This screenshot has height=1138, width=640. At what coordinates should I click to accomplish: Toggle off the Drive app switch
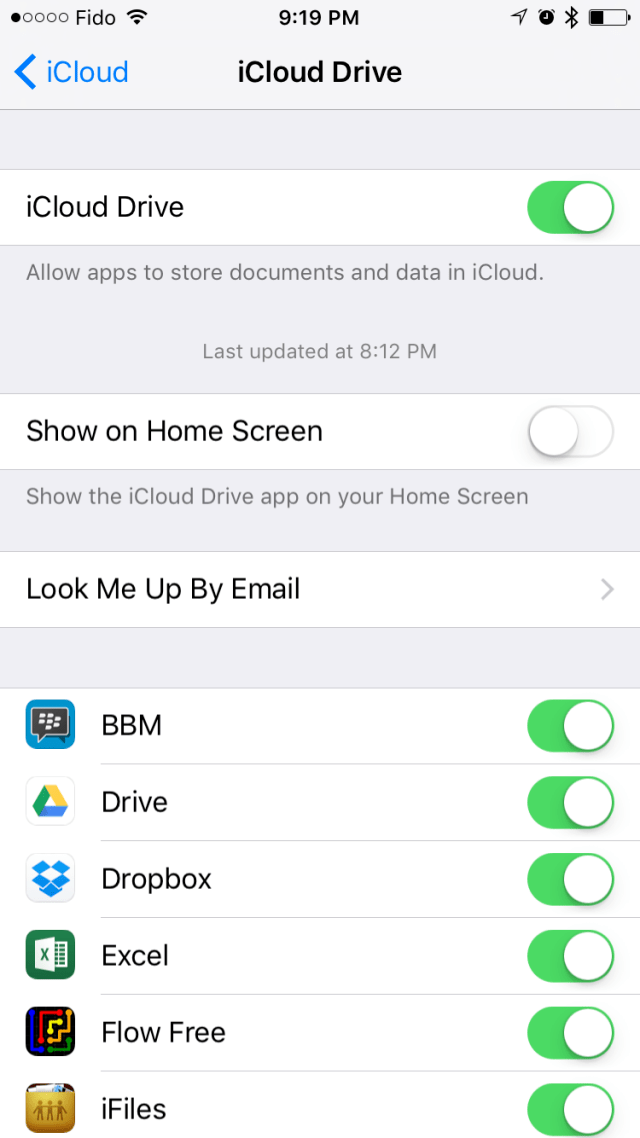(x=570, y=802)
